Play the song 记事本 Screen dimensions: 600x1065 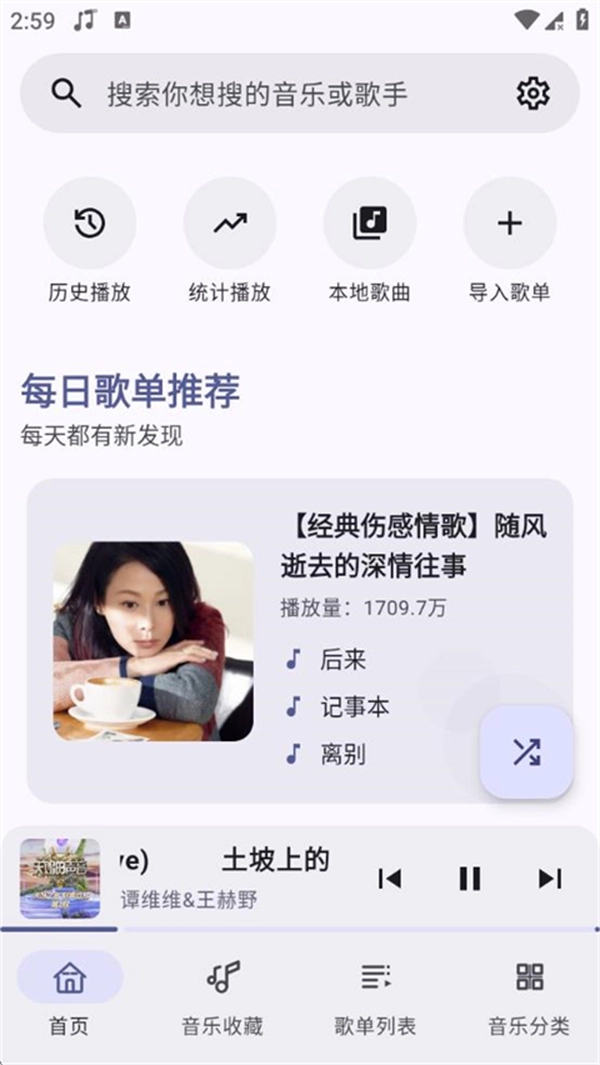tap(354, 707)
